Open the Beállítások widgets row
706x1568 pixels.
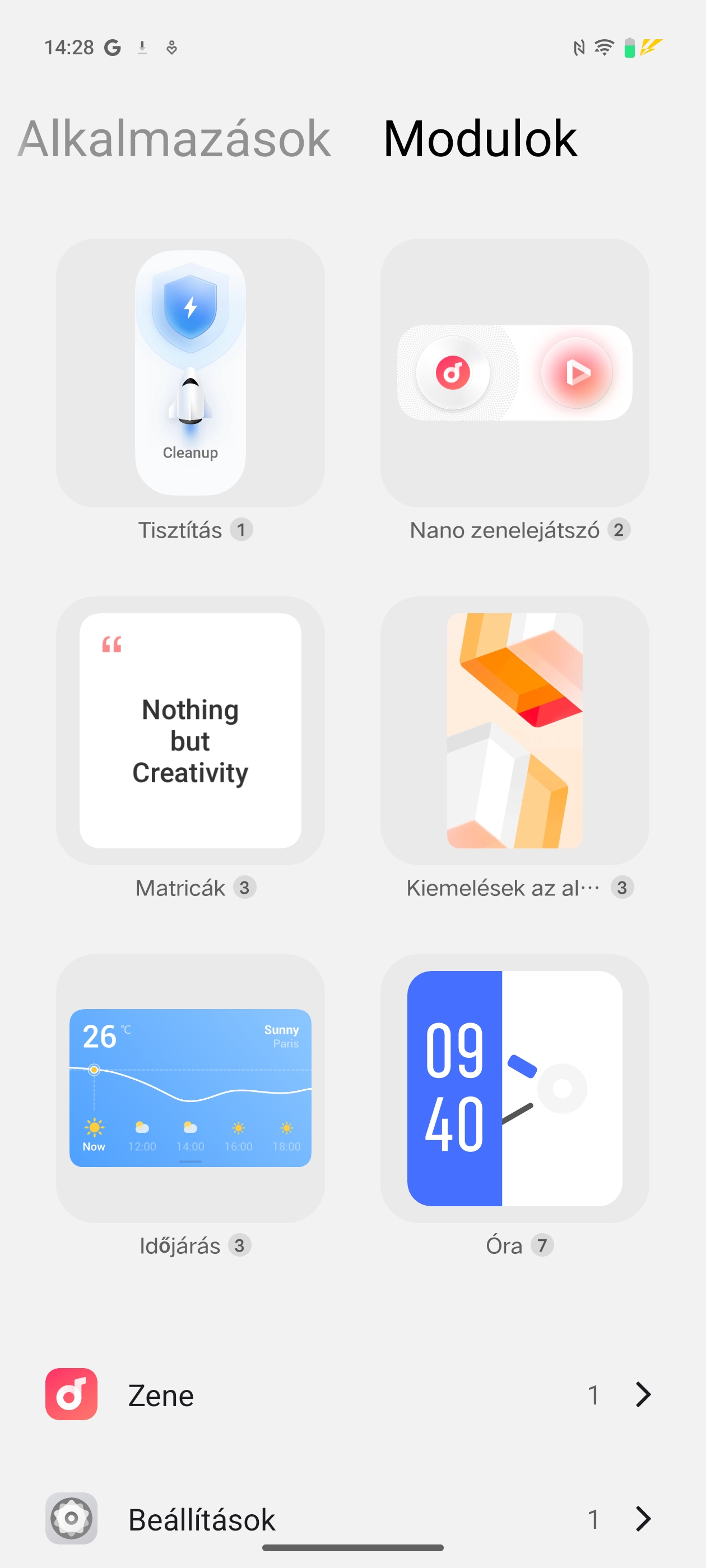pyautogui.click(x=352, y=1519)
